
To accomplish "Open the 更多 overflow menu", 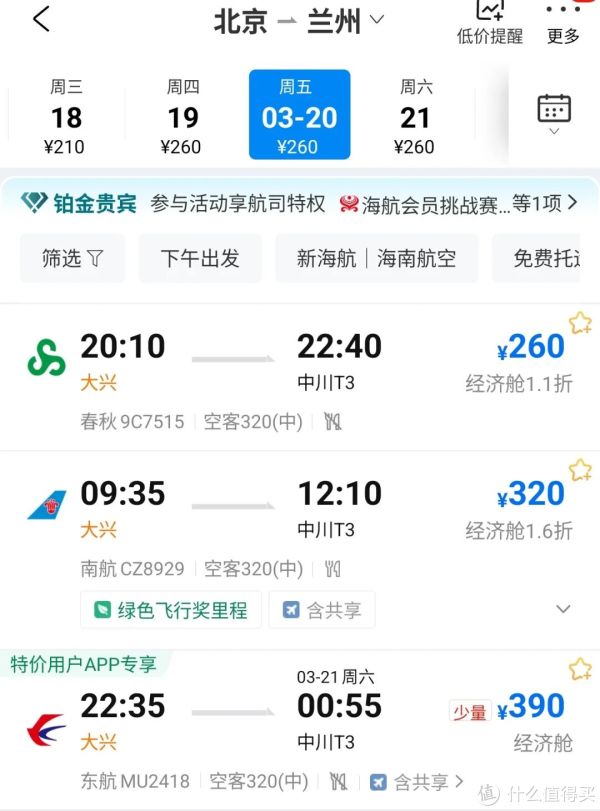I will tap(563, 22).
